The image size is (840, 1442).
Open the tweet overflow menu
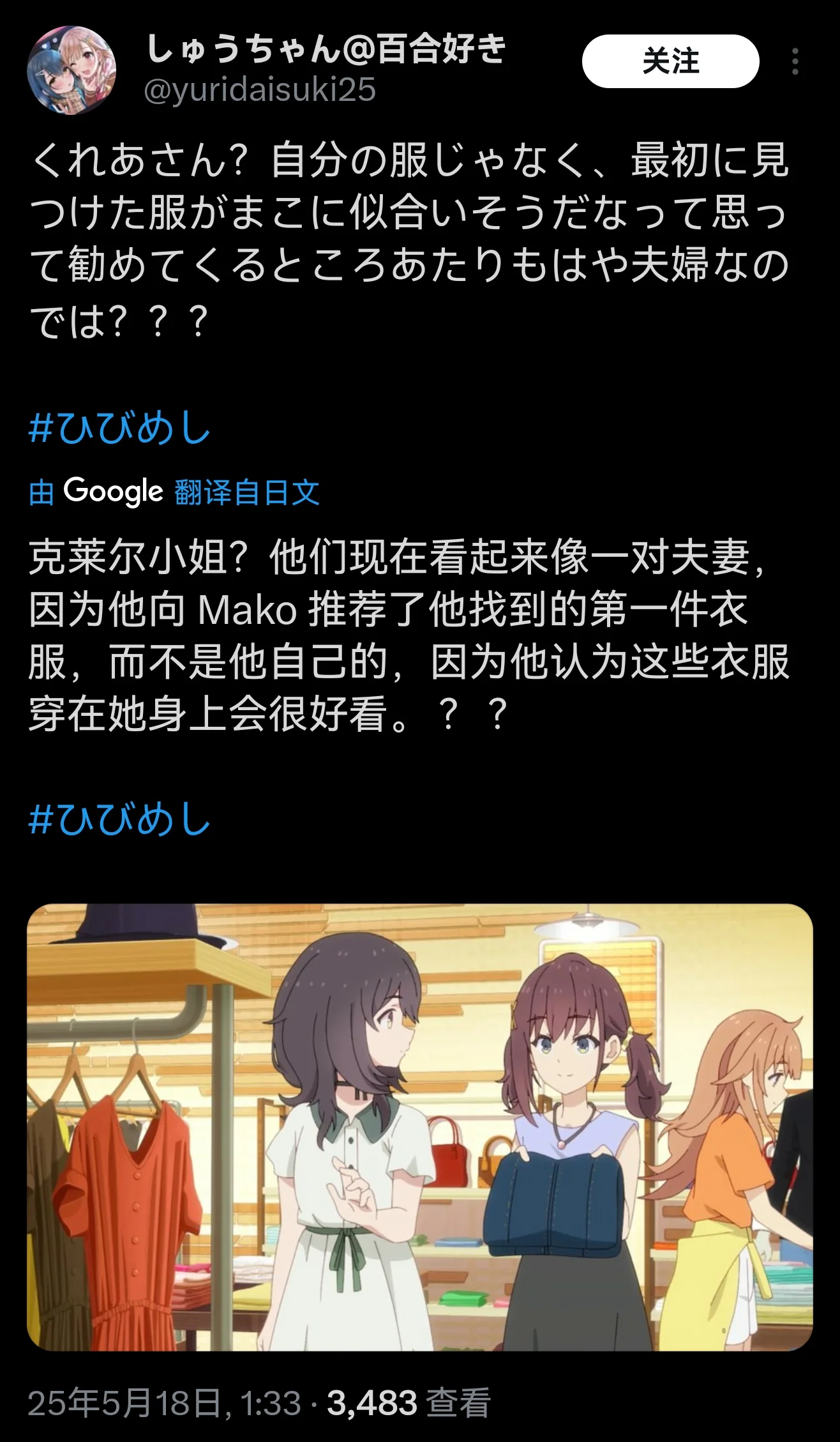795,61
